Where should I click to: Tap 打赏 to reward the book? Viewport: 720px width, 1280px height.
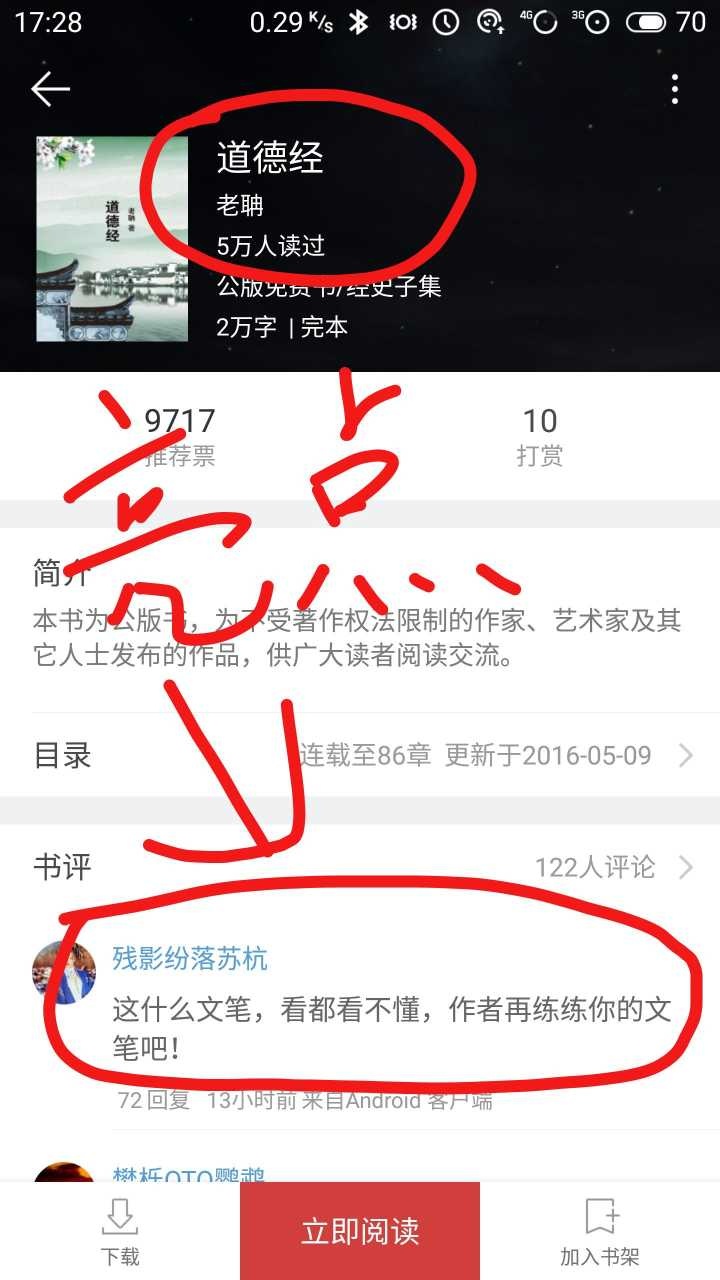(540, 437)
